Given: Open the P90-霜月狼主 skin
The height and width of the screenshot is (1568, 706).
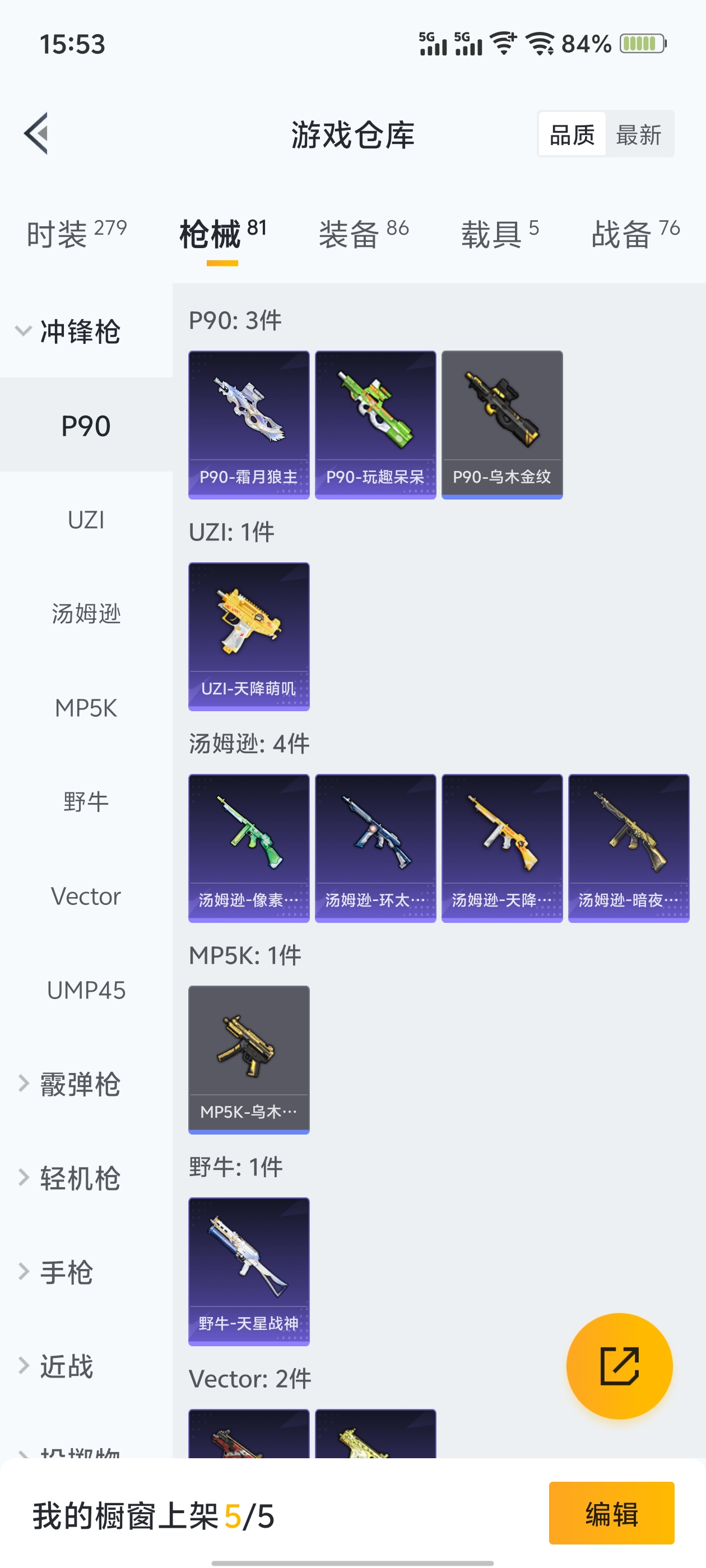Looking at the screenshot, I should coord(249,424).
